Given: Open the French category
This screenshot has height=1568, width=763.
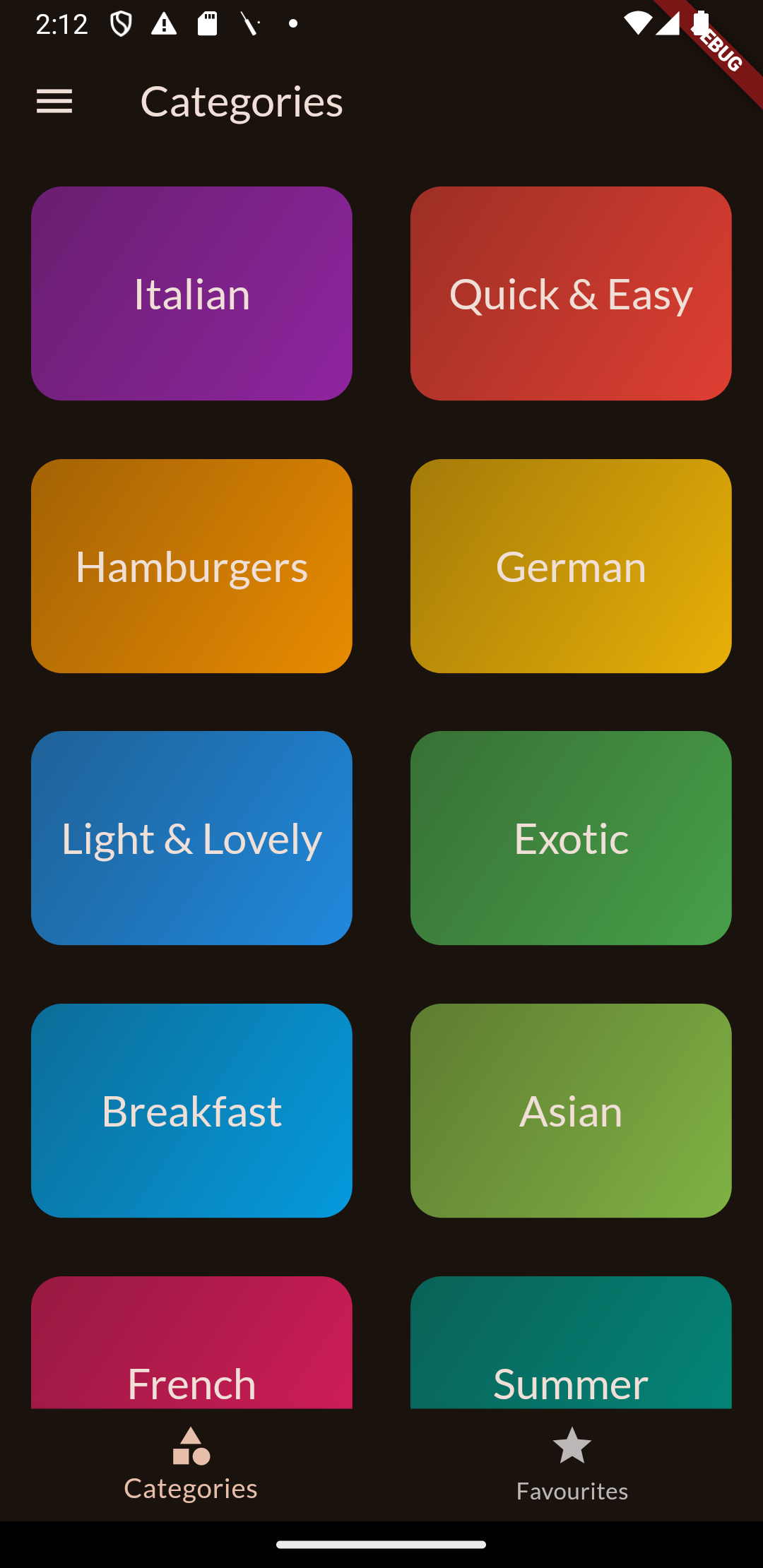Looking at the screenshot, I should click(x=191, y=1342).
